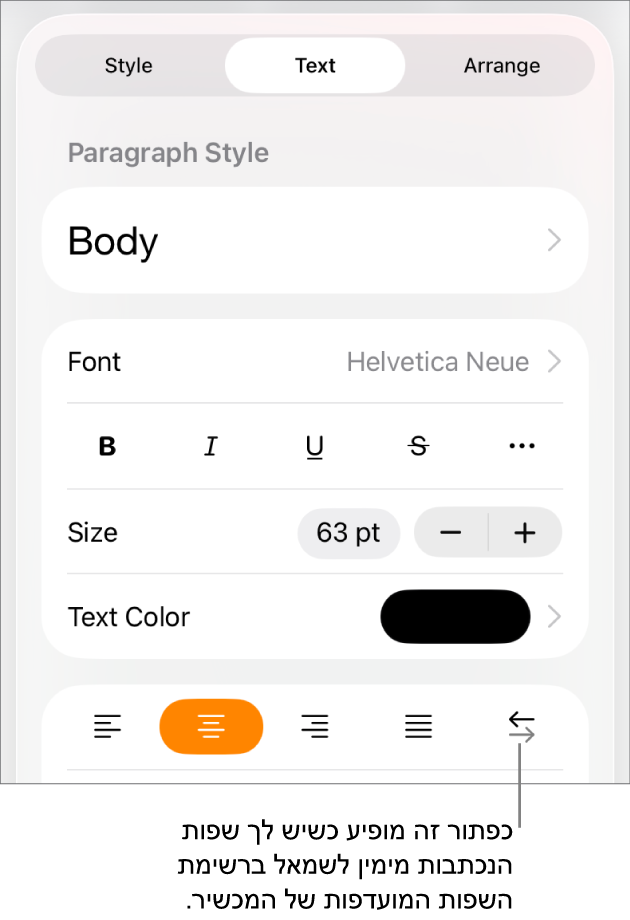Switch to the Arrange tab

tap(501, 66)
